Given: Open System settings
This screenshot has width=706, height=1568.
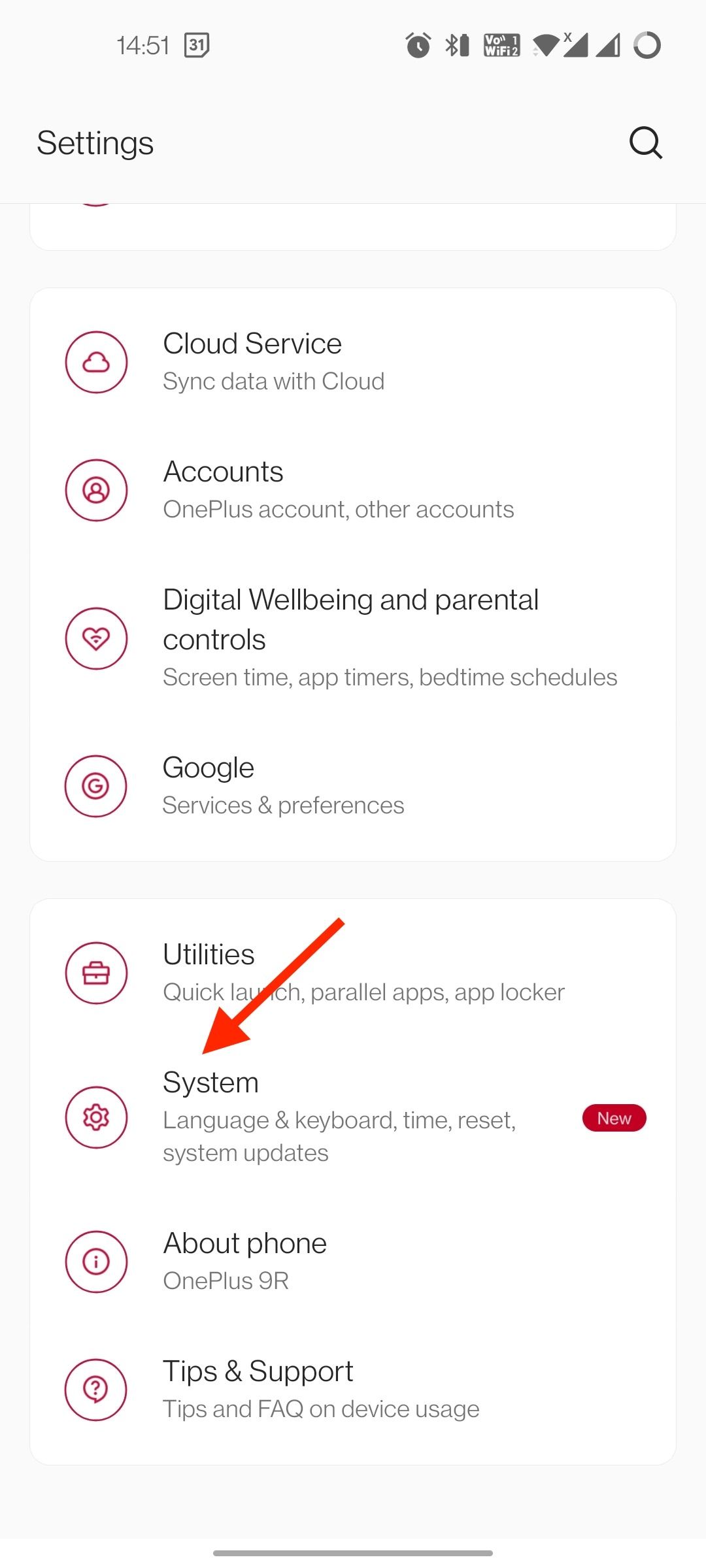Looking at the screenshot, I should tap(353, 1117).
